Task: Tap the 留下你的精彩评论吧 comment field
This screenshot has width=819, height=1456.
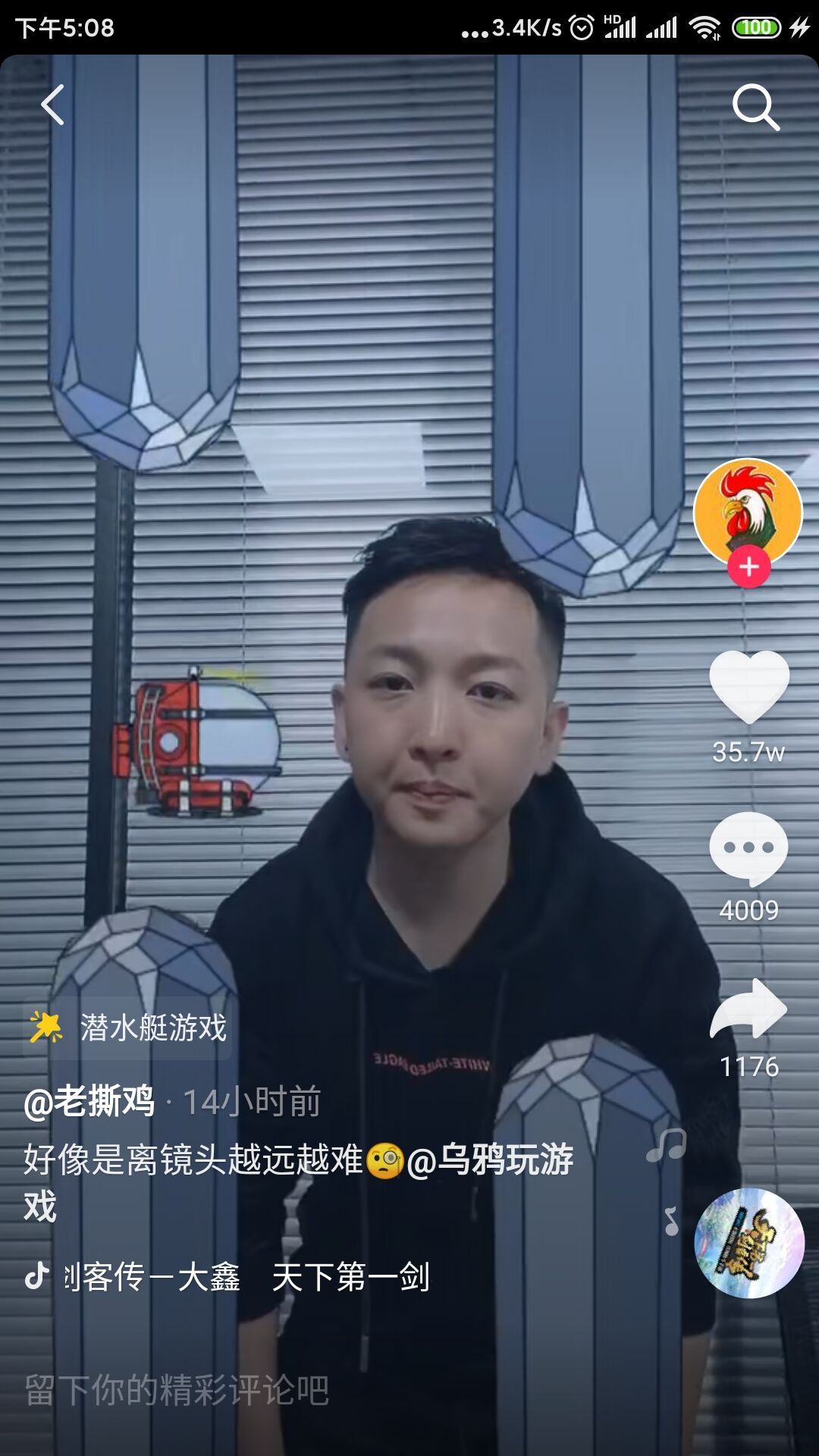Action: pyautogui.click(x=177, y=1390)
